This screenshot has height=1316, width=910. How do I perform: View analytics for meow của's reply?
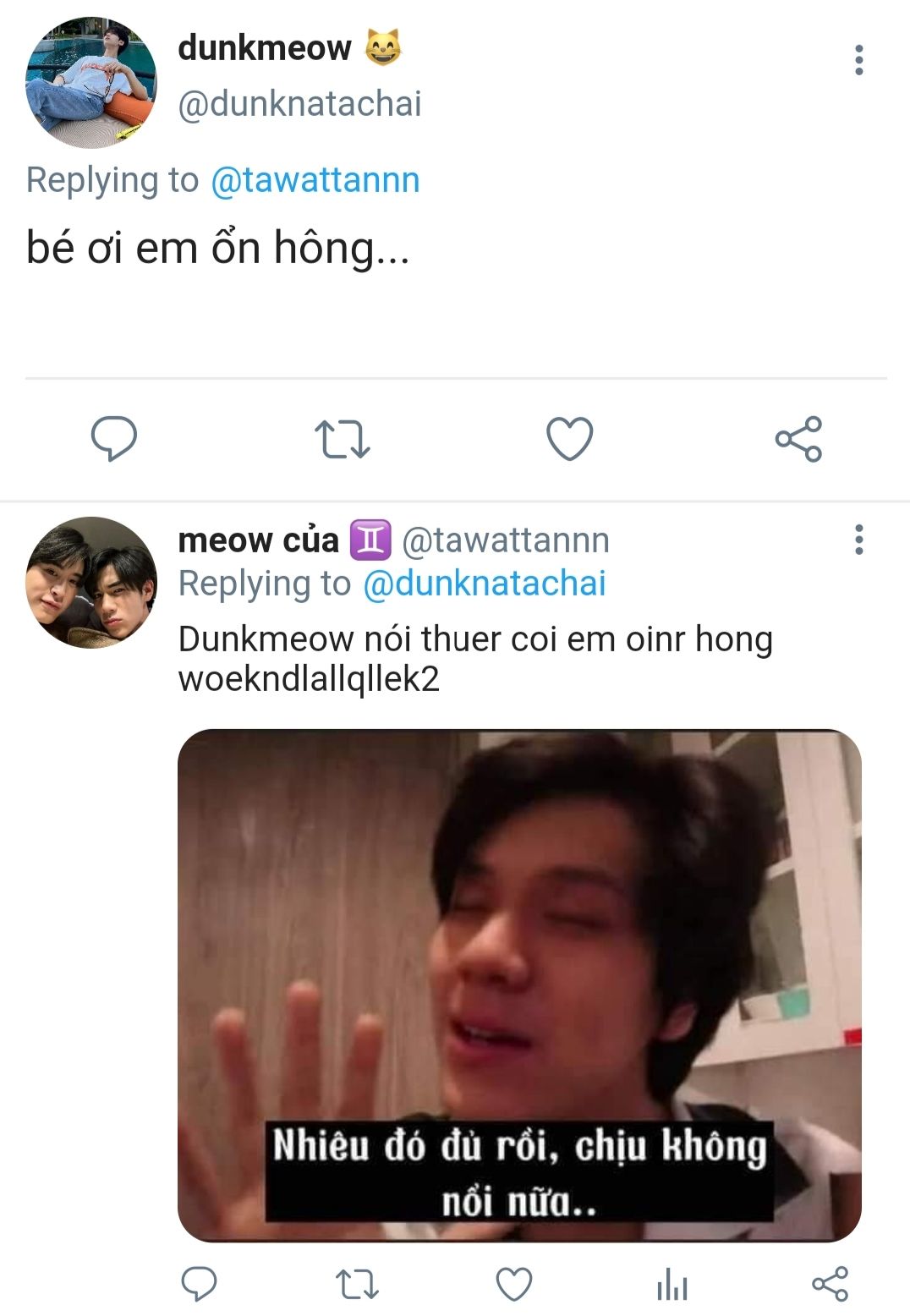click(672, 1284)
